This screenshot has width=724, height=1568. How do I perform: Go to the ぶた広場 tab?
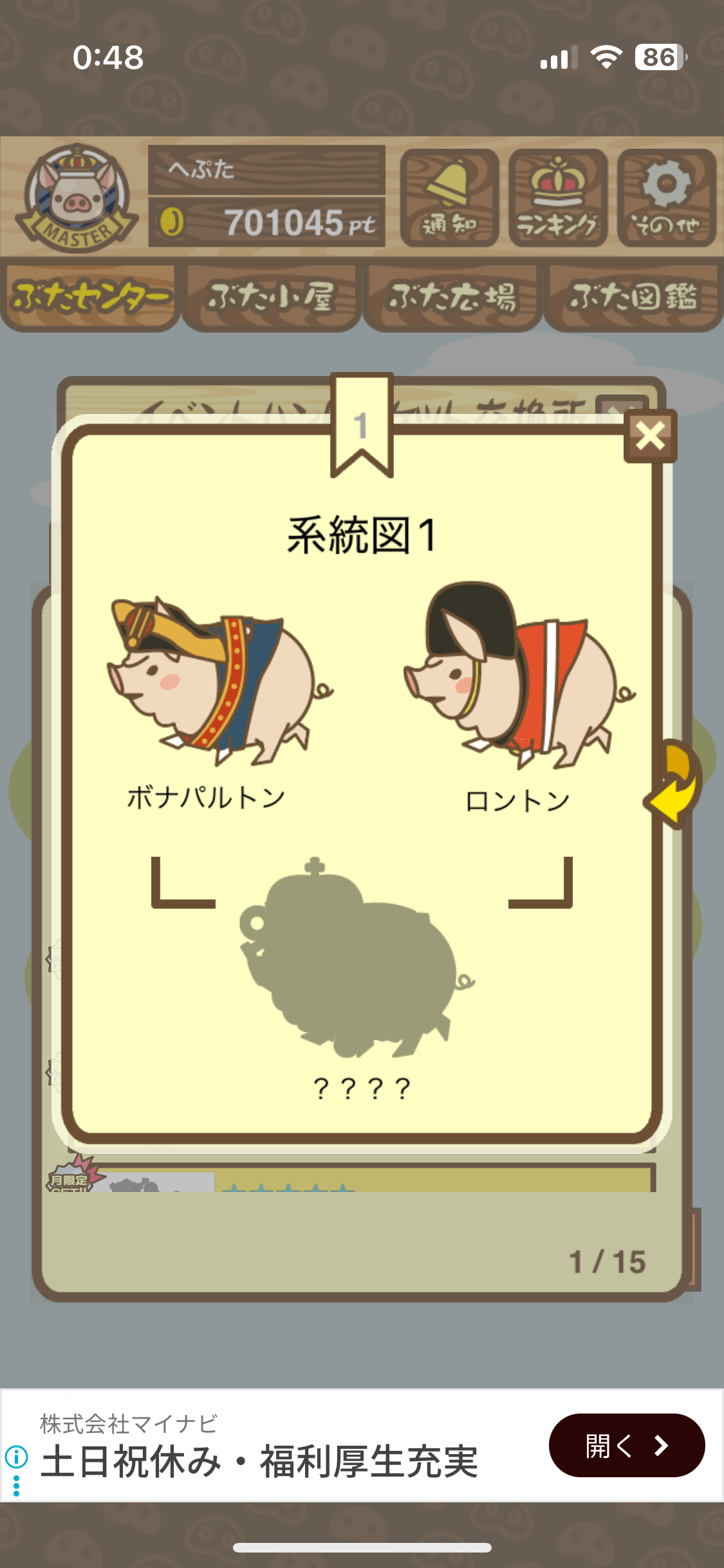[452, 297]
